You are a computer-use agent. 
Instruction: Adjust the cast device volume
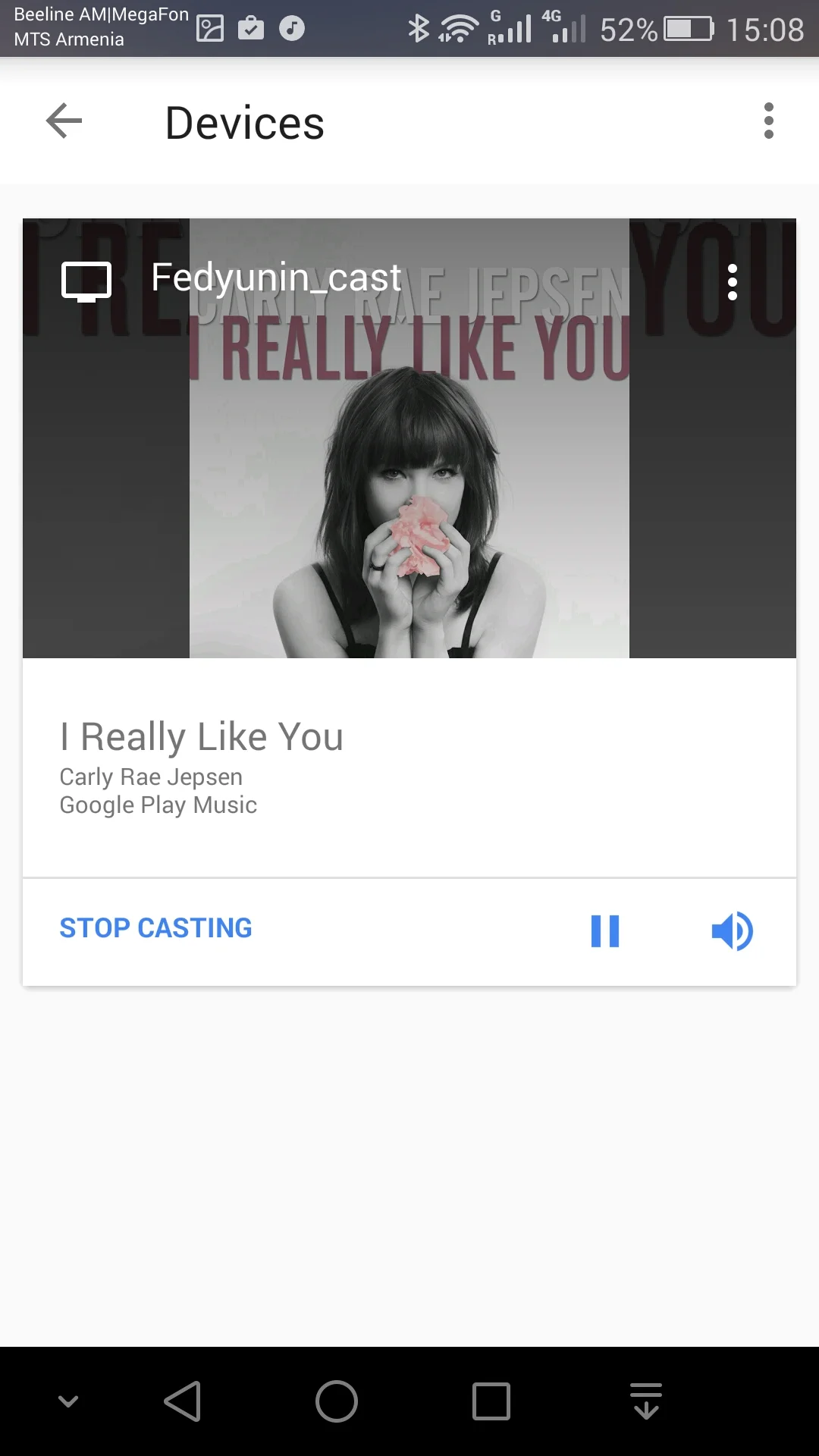pyautogui.click(x=732, y=931)
